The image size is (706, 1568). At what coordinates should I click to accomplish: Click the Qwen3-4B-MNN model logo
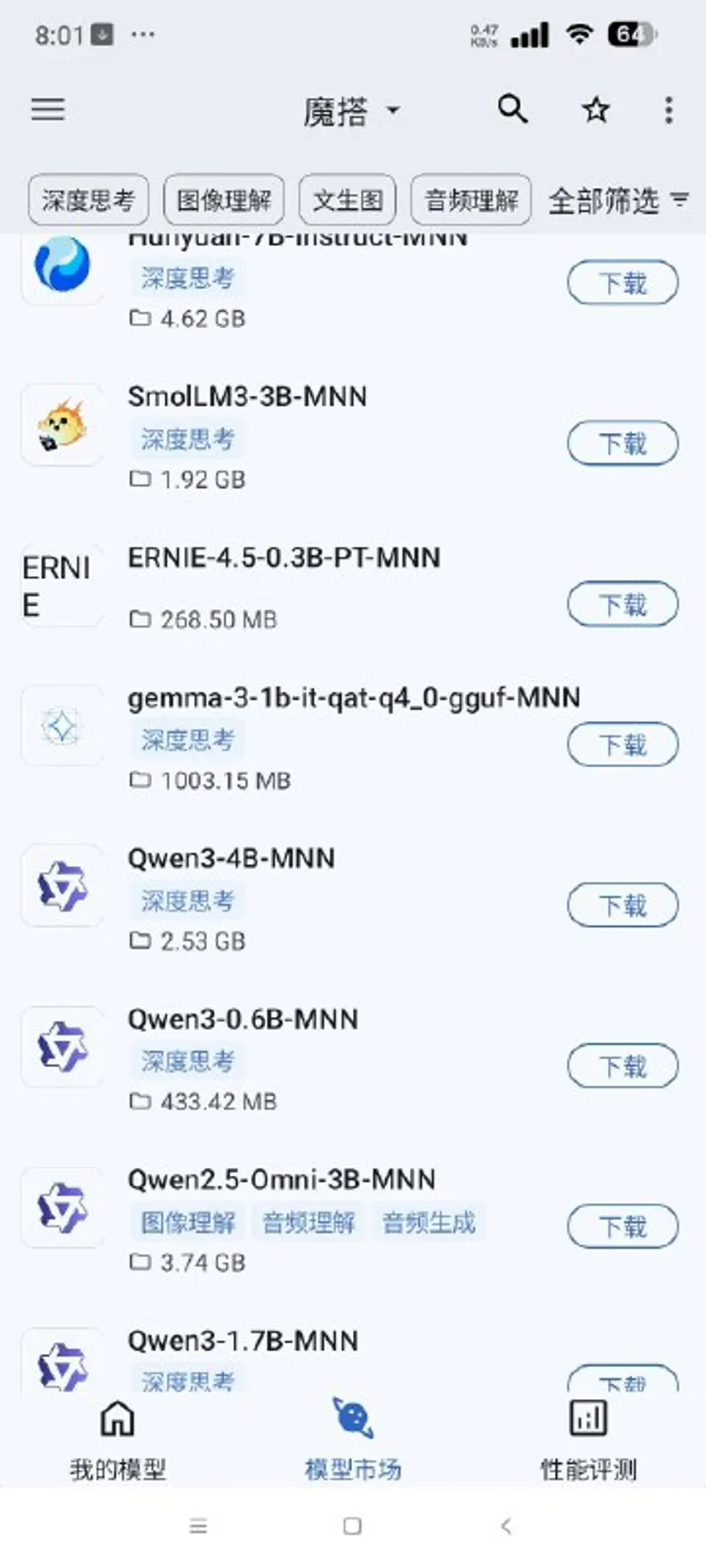[62, 886]
